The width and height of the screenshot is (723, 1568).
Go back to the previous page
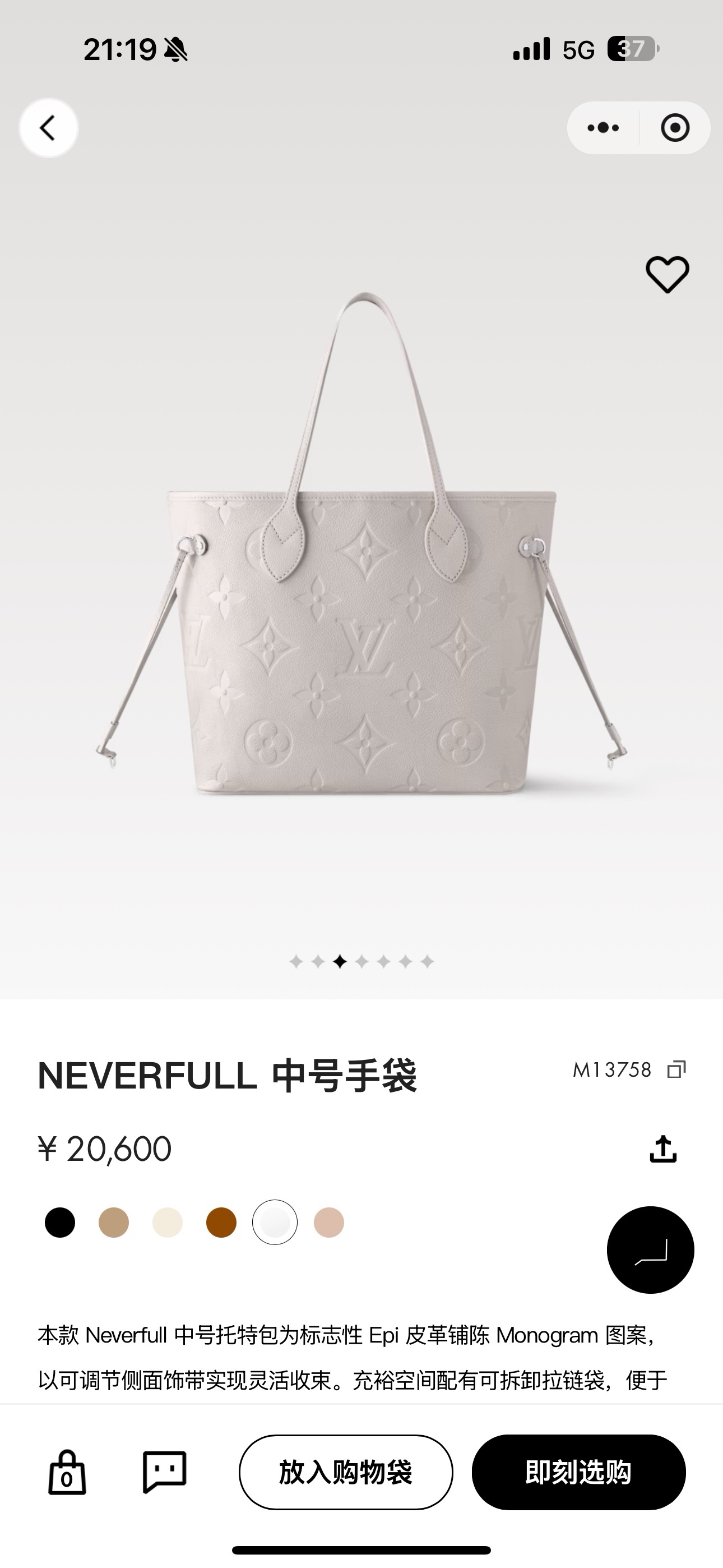48,128
